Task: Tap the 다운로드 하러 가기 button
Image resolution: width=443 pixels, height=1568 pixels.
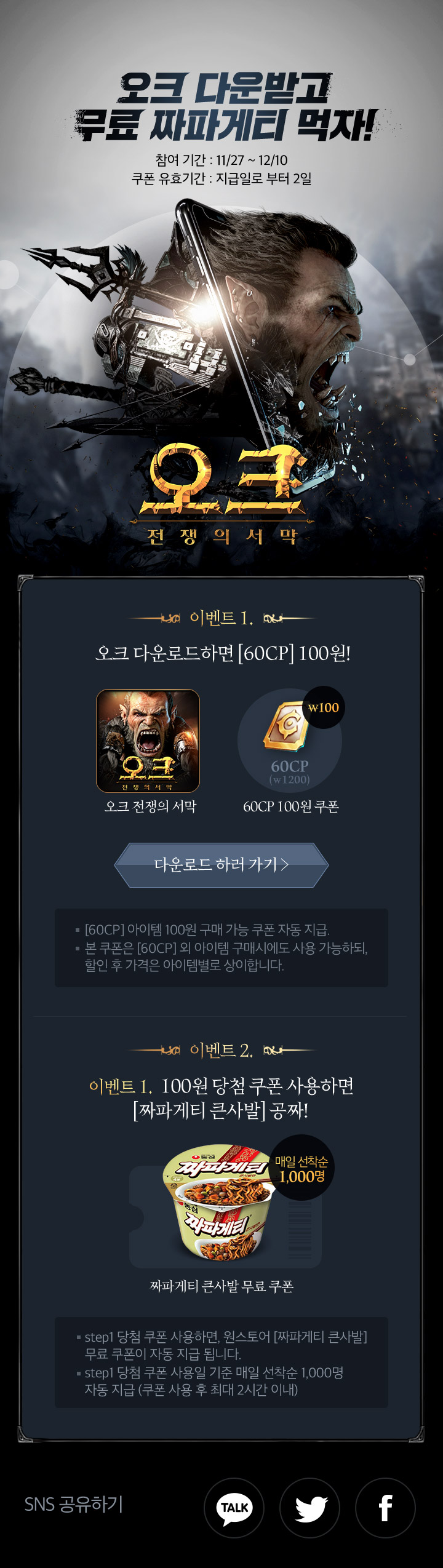Action: (x=221, y=864)
